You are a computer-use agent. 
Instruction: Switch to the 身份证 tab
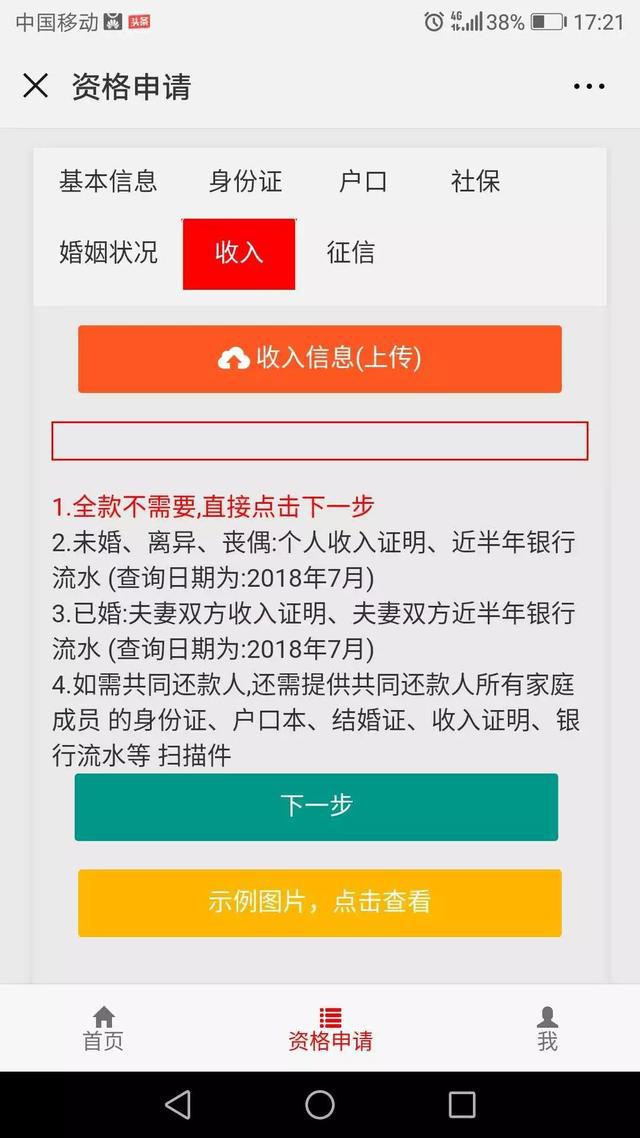point(245,182)
